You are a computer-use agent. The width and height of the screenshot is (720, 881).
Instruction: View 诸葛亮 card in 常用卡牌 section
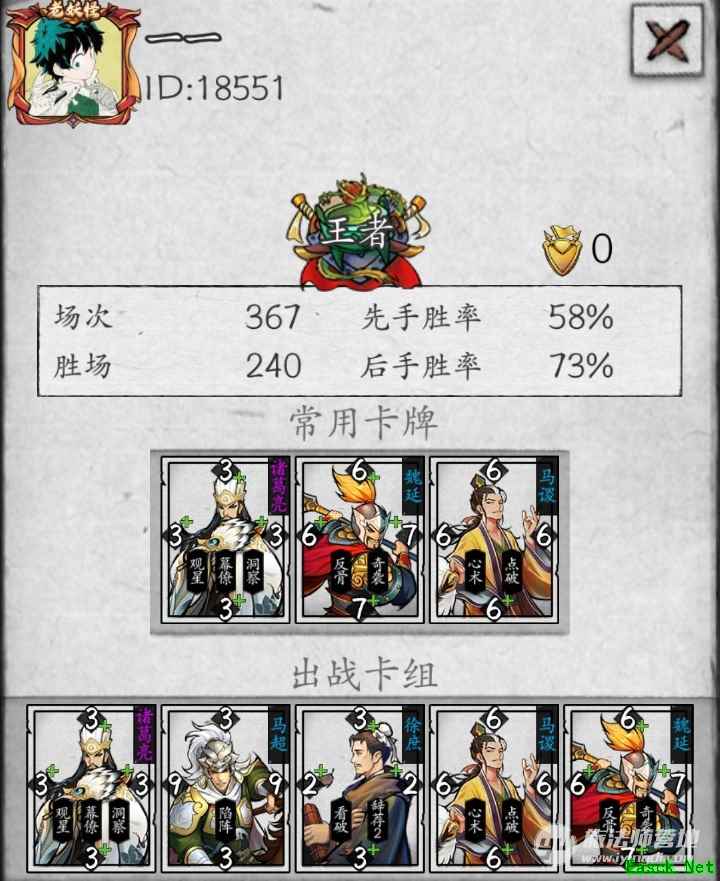tap(225, 539)
